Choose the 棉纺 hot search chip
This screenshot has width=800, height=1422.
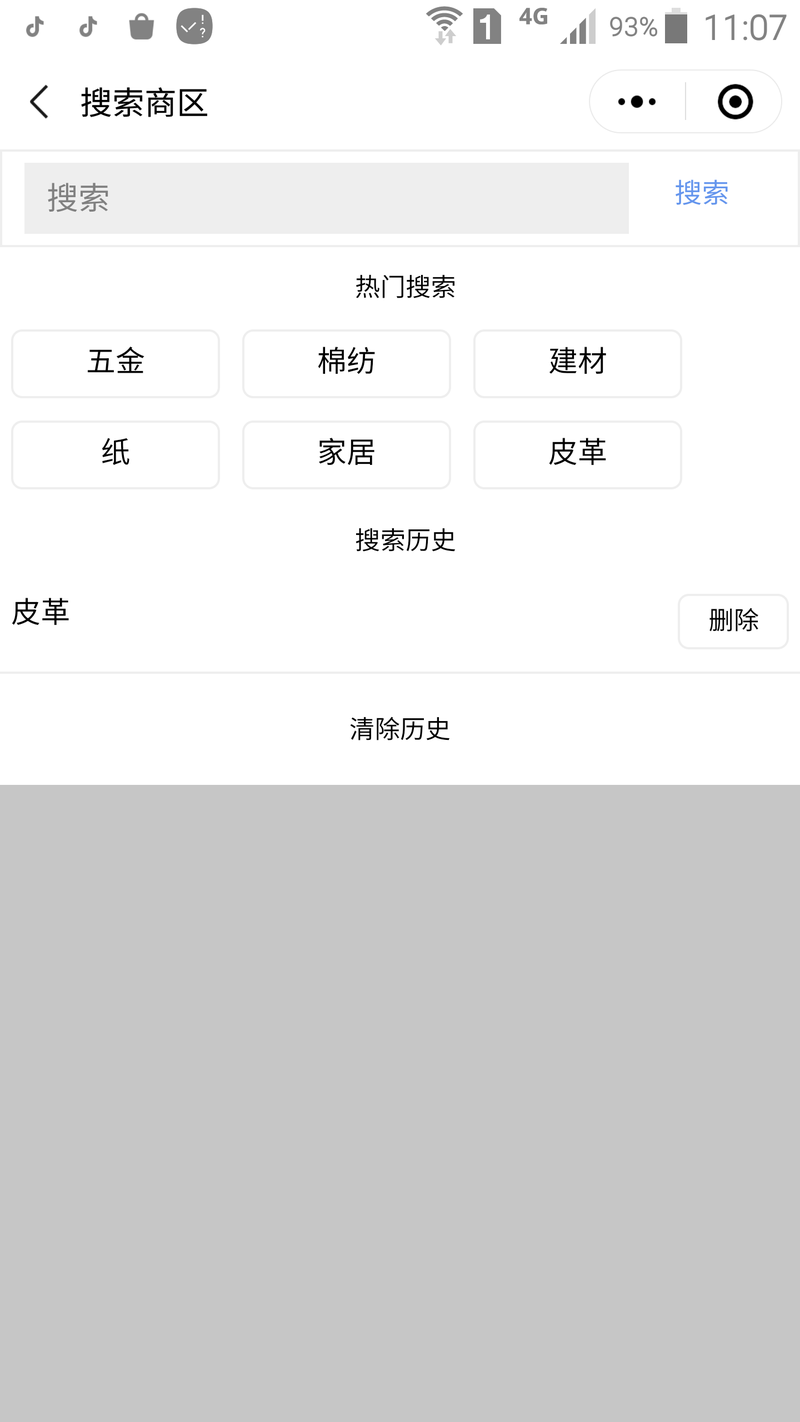point(346,363)
